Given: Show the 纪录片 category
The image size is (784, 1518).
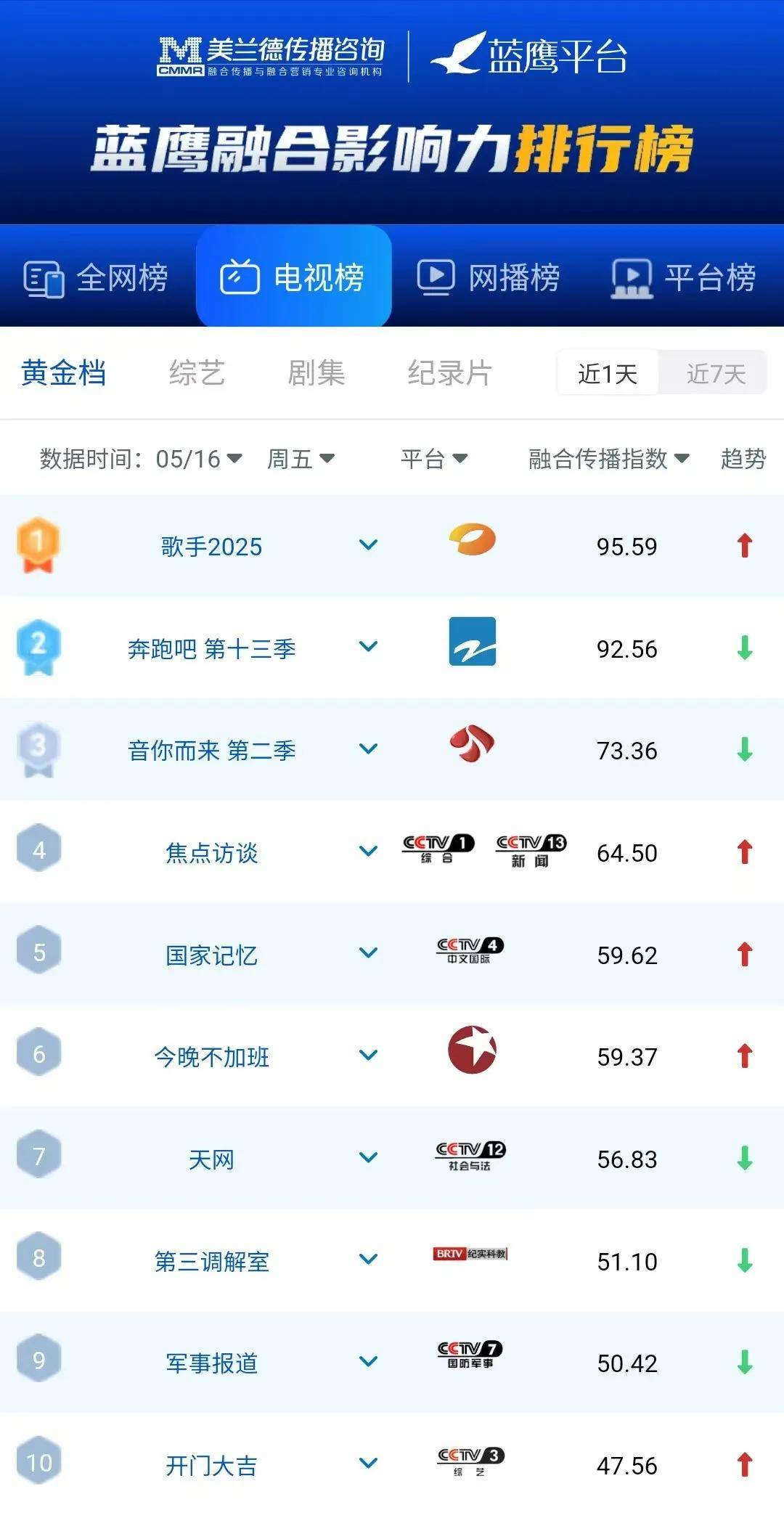Looking at the screenshot, I should point(449,373).
